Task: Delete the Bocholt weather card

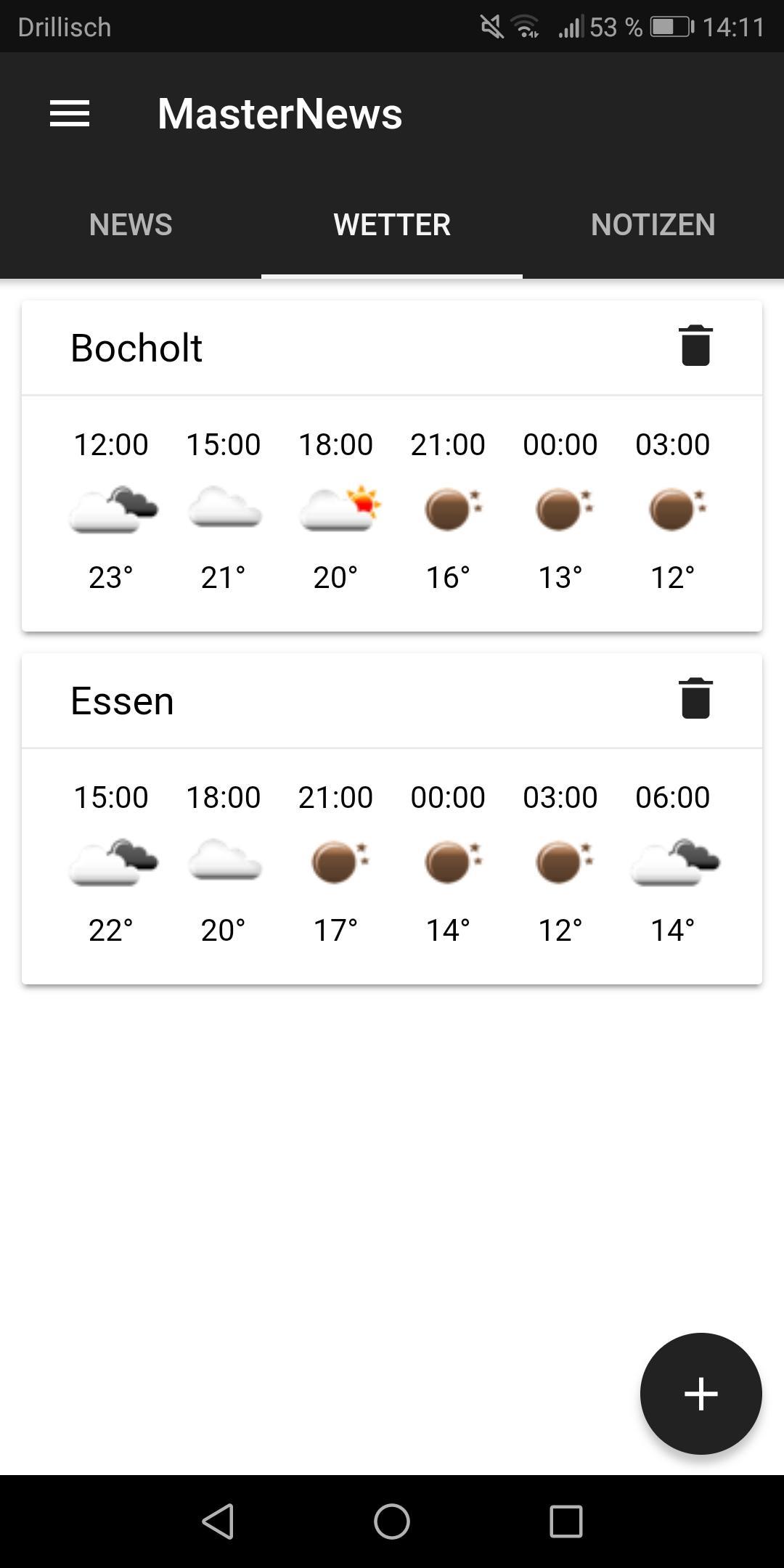Action: pos(695,346)
